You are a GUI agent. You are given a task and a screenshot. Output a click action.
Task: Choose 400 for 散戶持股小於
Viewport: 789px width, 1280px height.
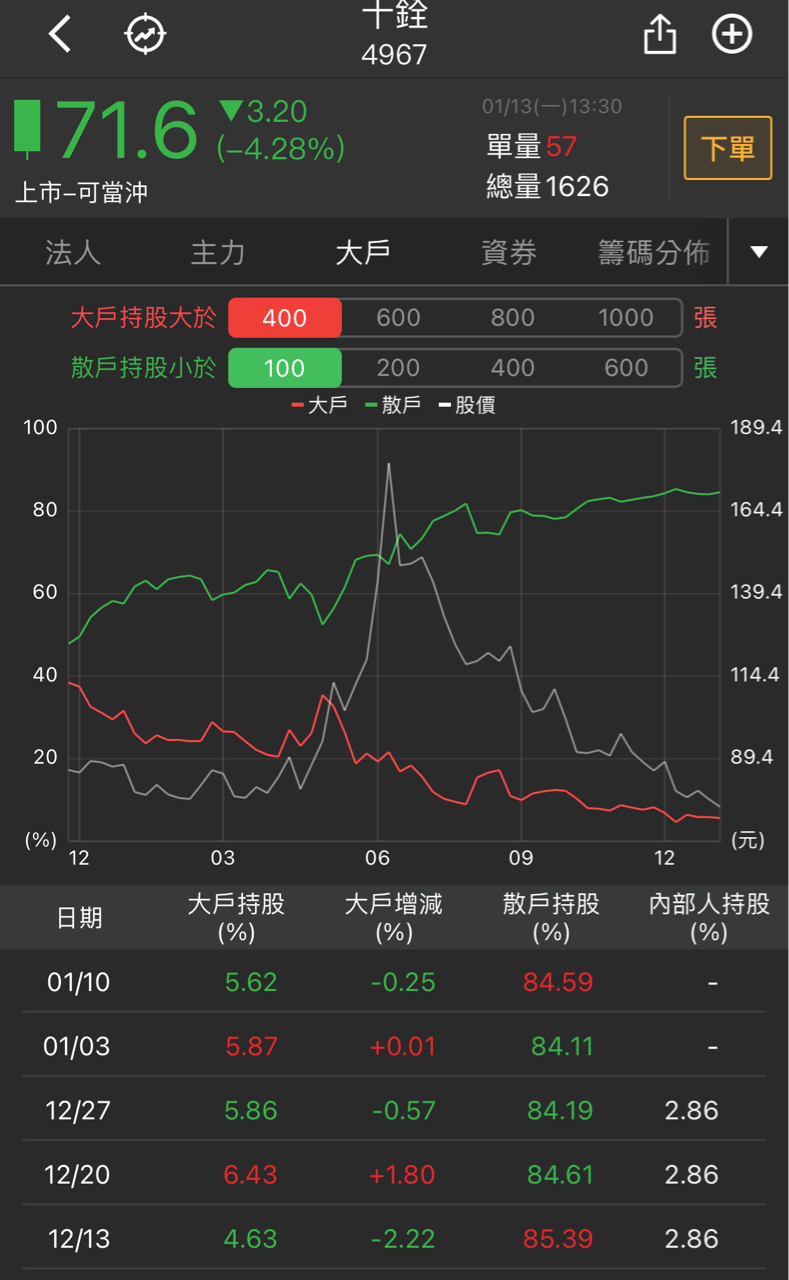click(512, 368)
